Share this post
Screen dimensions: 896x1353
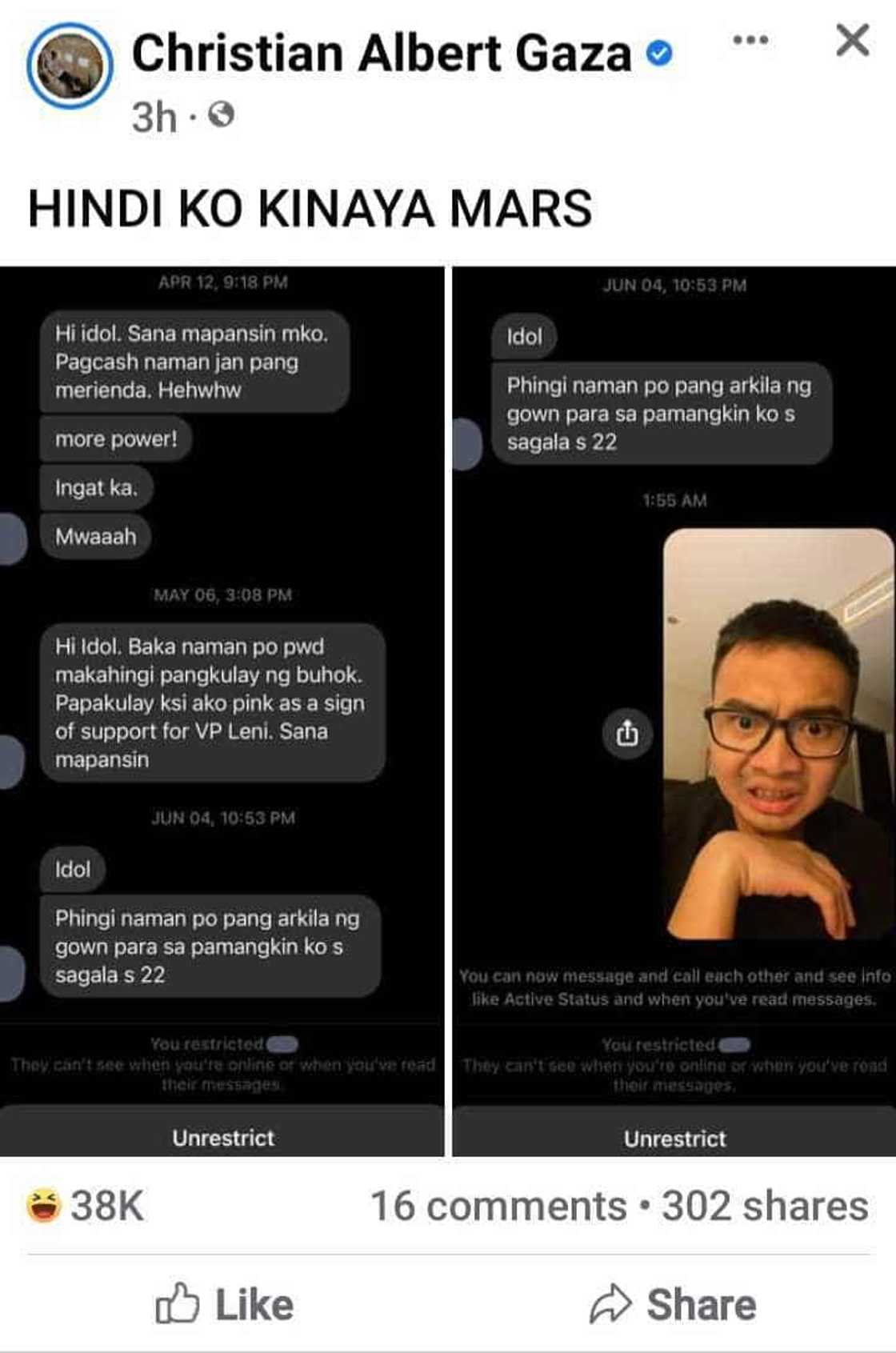coord(673,1305)
